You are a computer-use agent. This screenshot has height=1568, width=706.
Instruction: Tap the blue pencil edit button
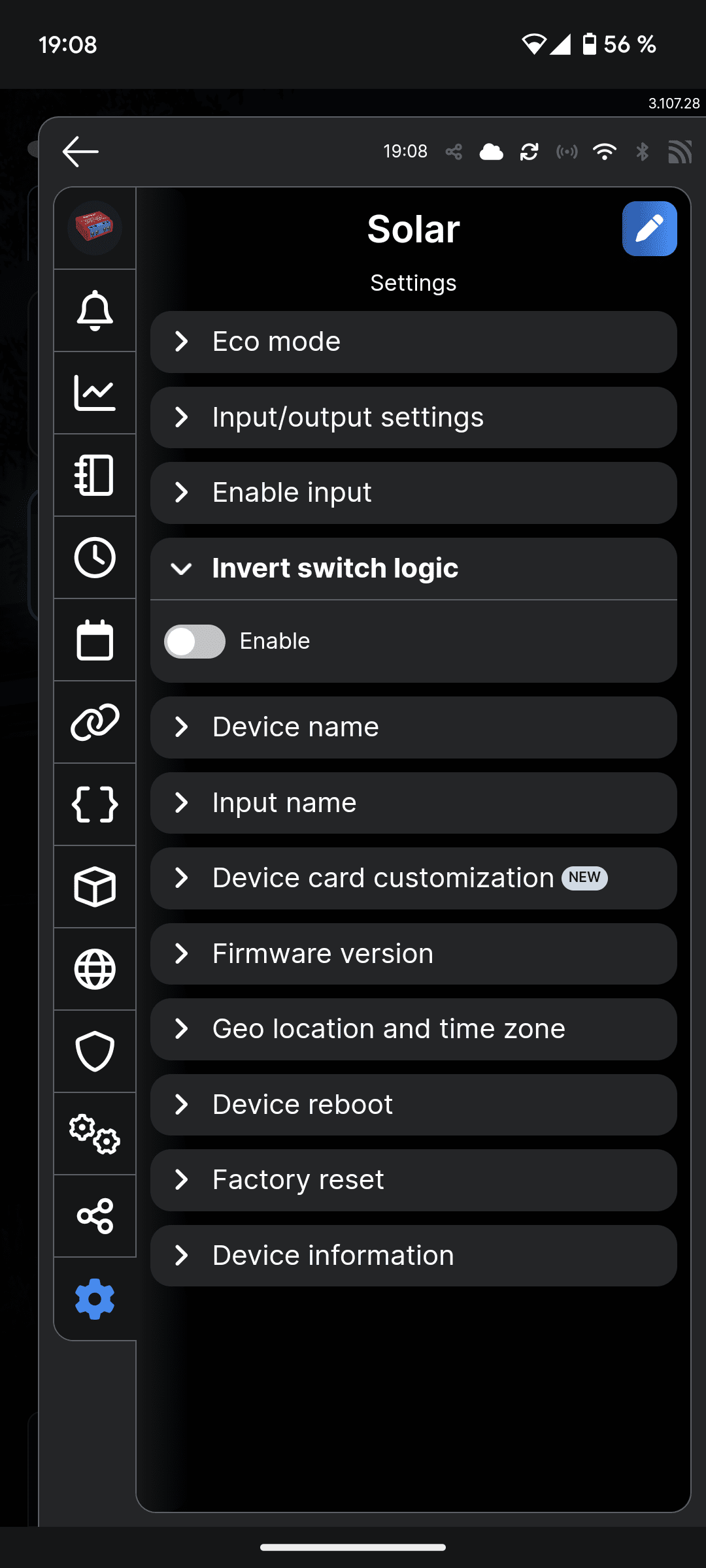[649, 229]
